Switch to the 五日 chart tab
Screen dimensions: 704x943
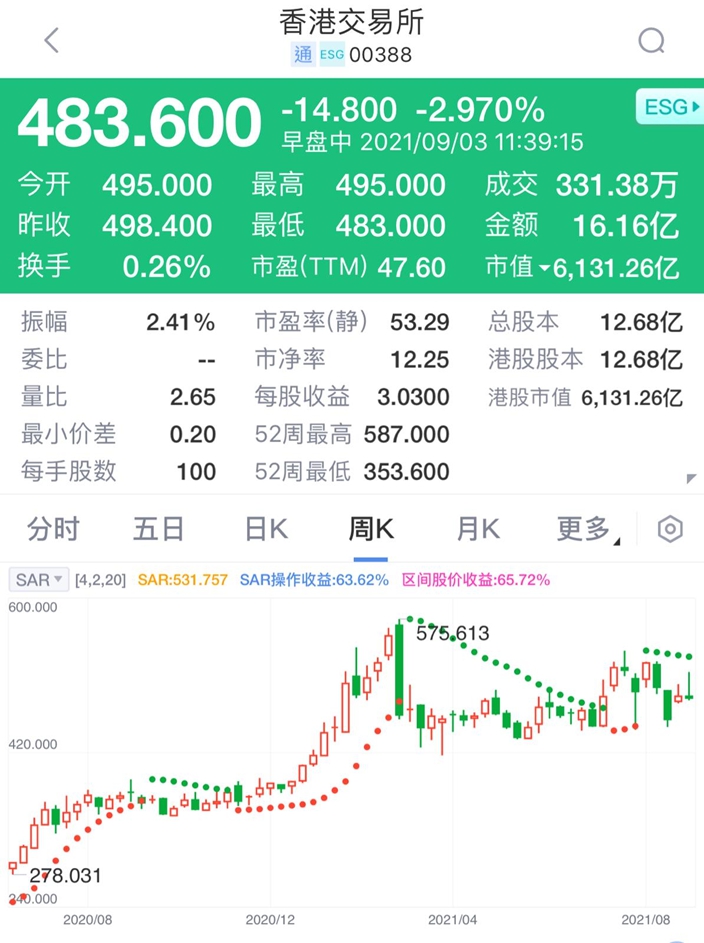click(159, 530)
